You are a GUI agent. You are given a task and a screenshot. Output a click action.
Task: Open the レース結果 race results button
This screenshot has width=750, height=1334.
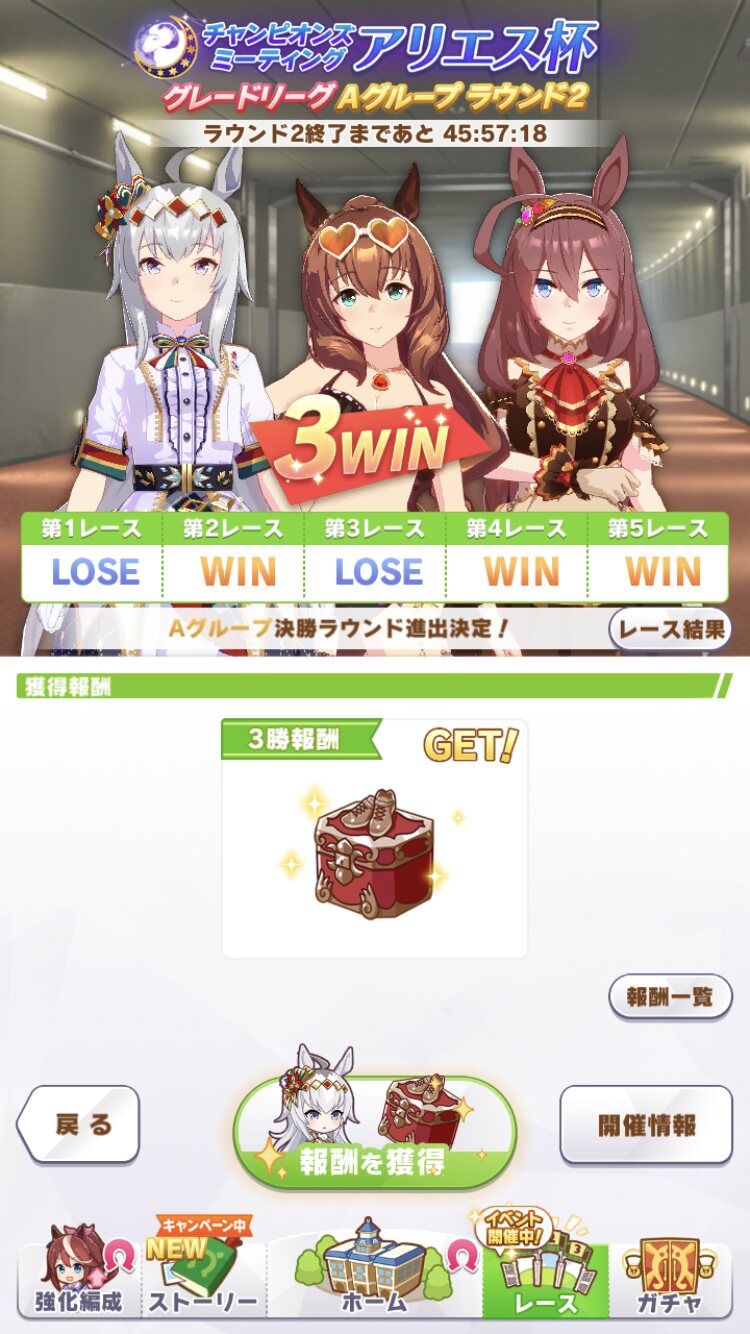click(x=669, y=629)
